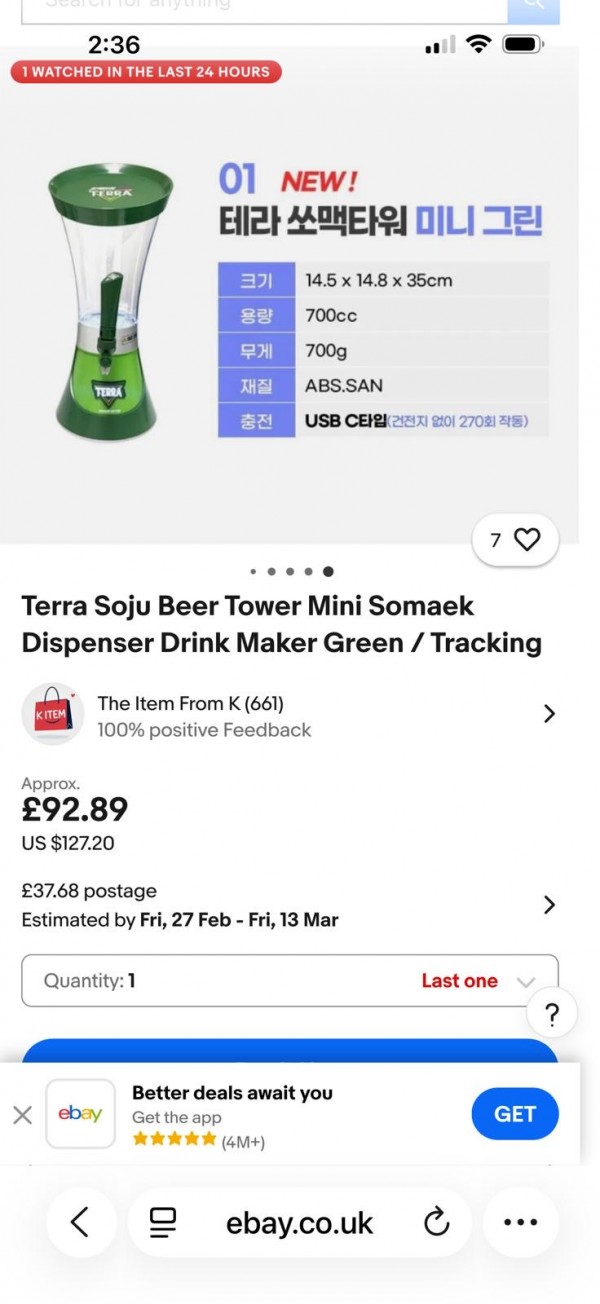This screenshot has width=600, height=1304.
Task: Expand the Quantity dropdown
Action: click(289, 981)
